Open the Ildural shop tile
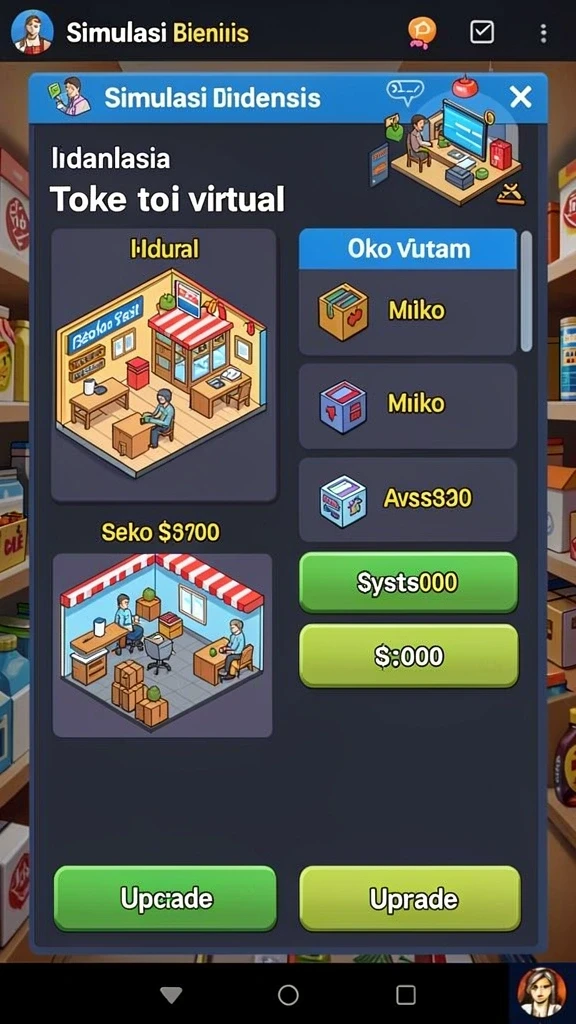576x1024 pixels. pos(164,365)
